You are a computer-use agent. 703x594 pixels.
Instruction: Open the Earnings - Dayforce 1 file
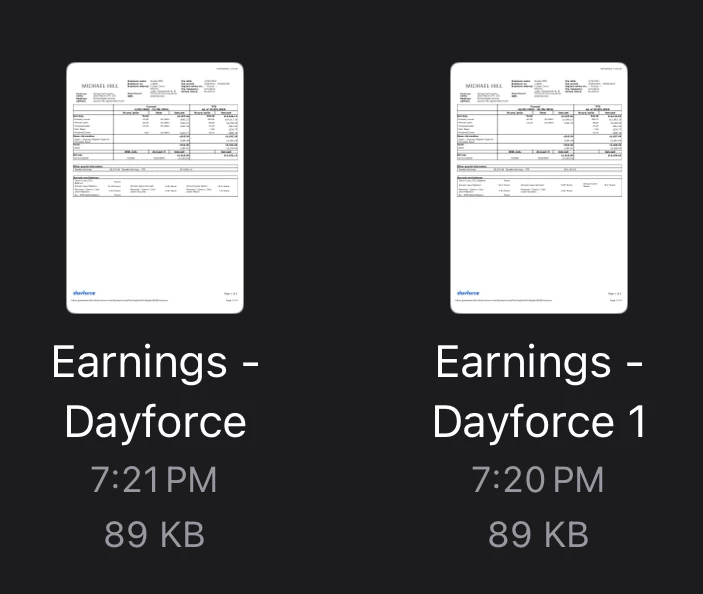click(539, 188)
